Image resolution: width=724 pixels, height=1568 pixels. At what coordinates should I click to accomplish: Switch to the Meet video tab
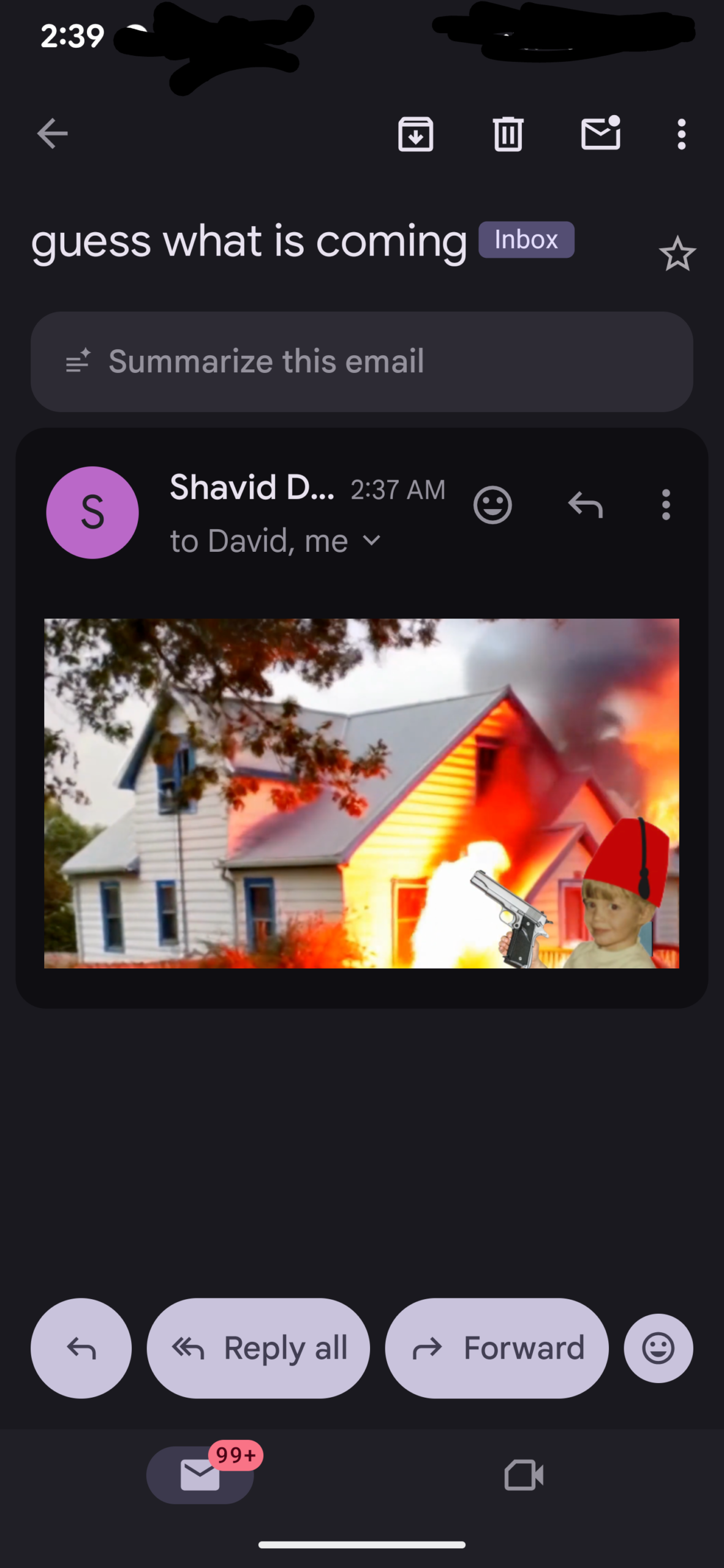click(524, 1474)
